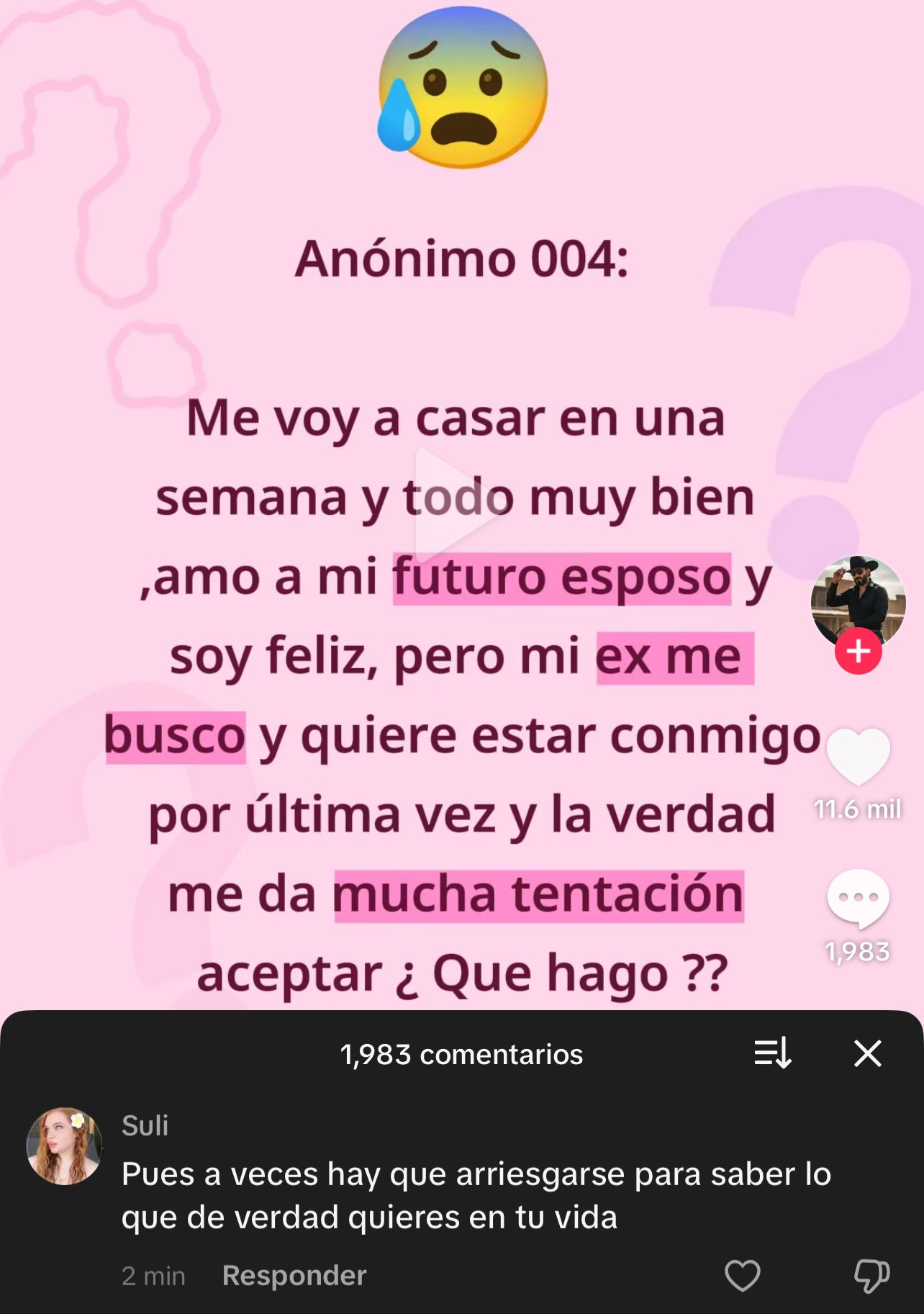Follow the creator with the plus button
The image size is (924, 1314).
(x=858, y=651)
